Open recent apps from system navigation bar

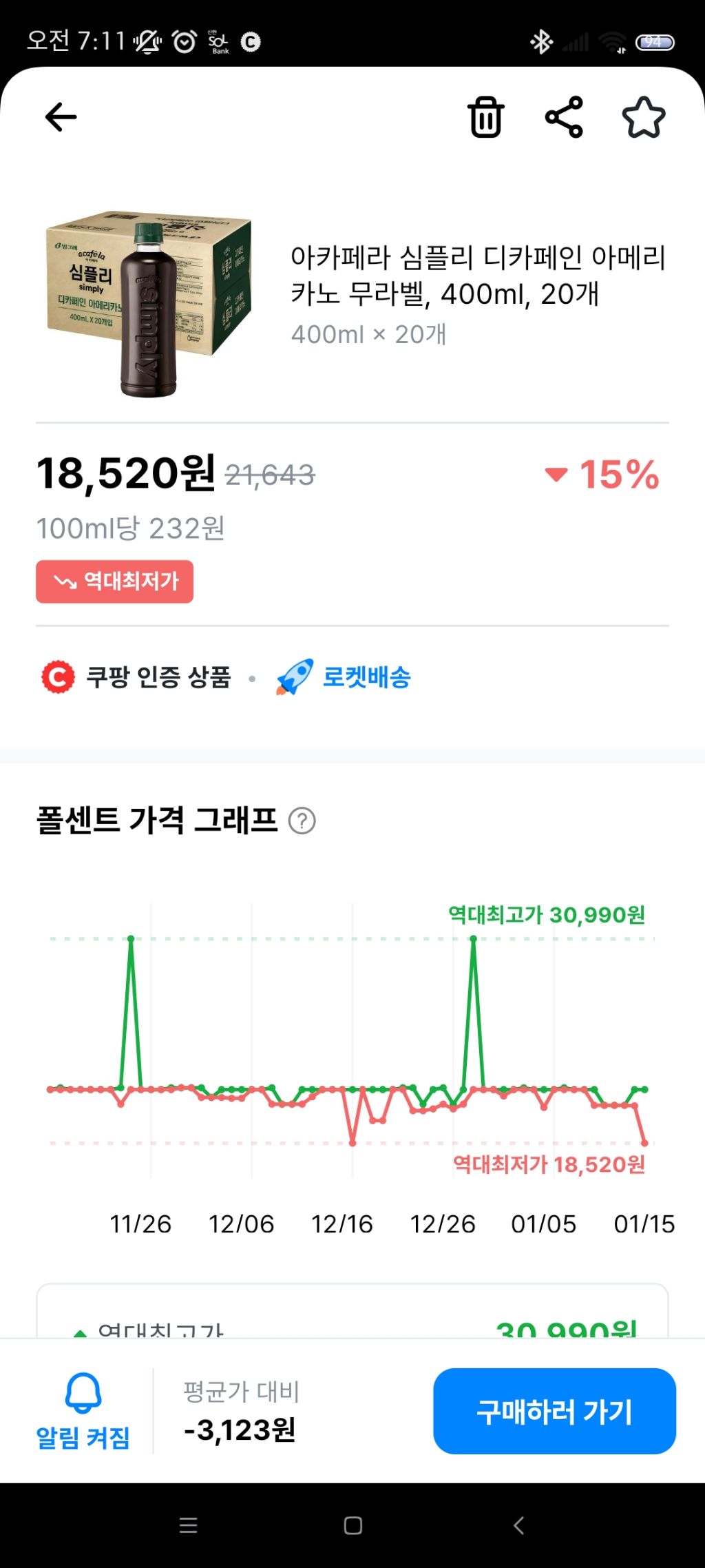tap(189, 1525)
